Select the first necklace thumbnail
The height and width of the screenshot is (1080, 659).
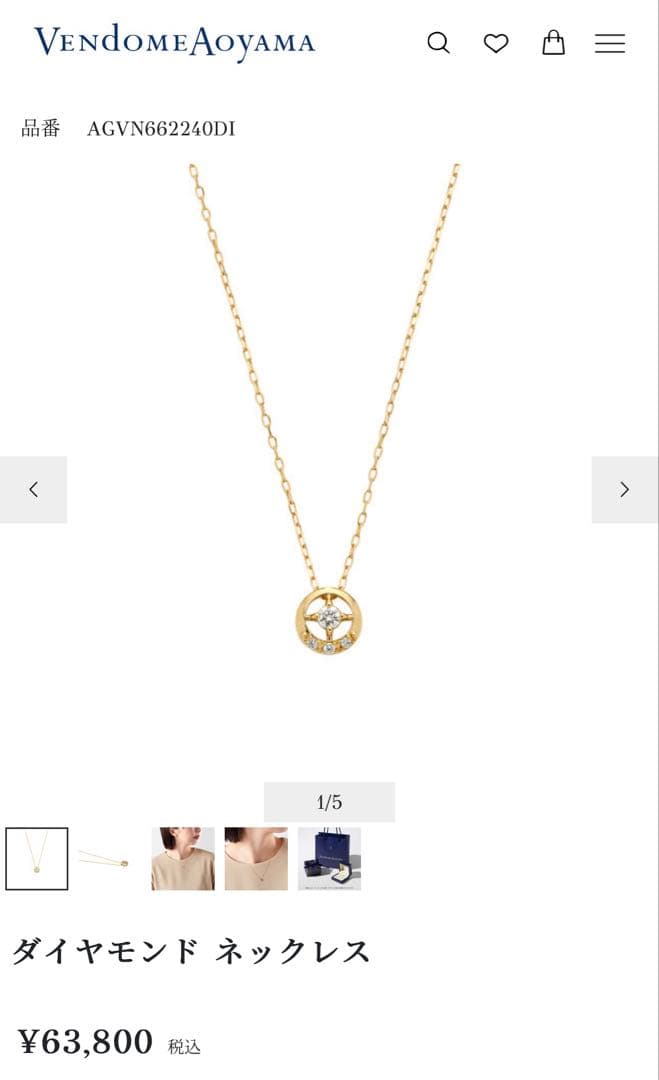coord(37,858)
